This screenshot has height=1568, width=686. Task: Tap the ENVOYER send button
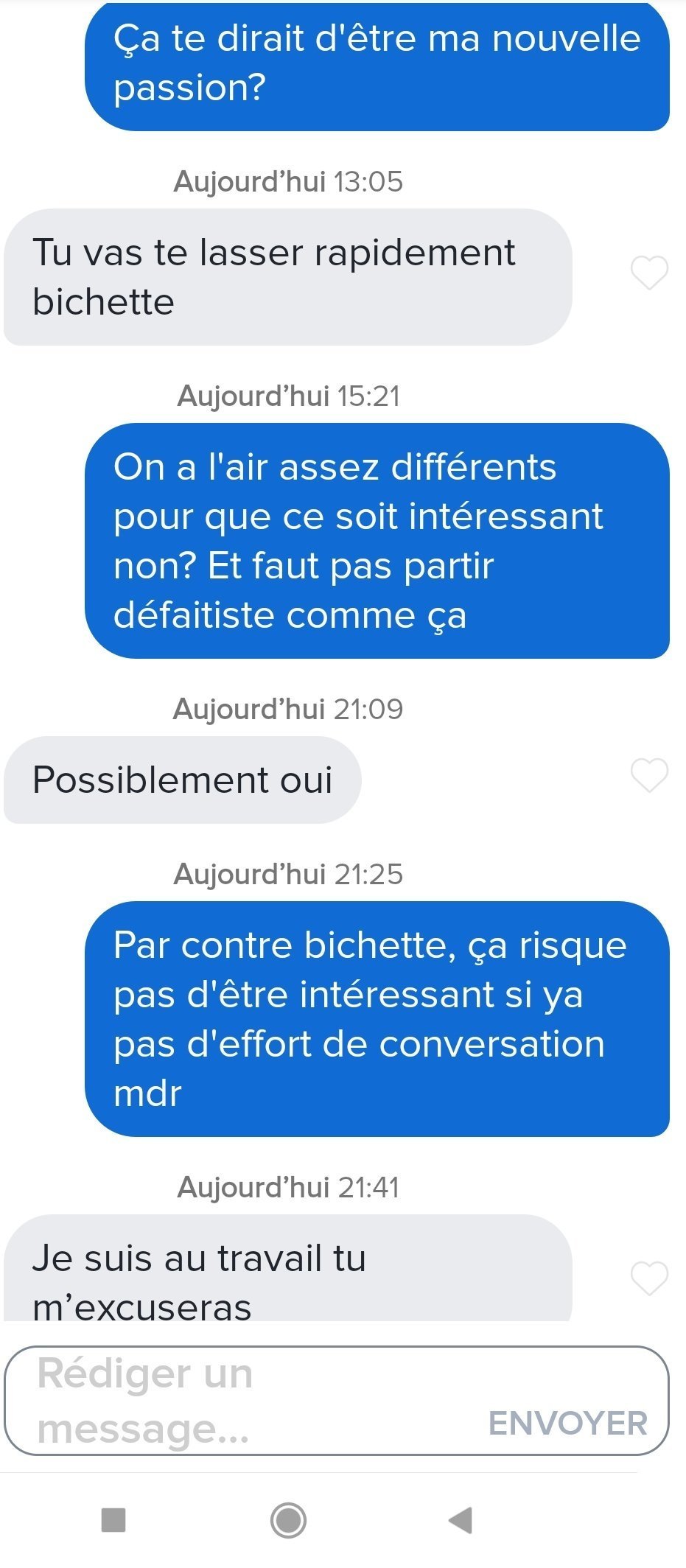coord(568,1423)
